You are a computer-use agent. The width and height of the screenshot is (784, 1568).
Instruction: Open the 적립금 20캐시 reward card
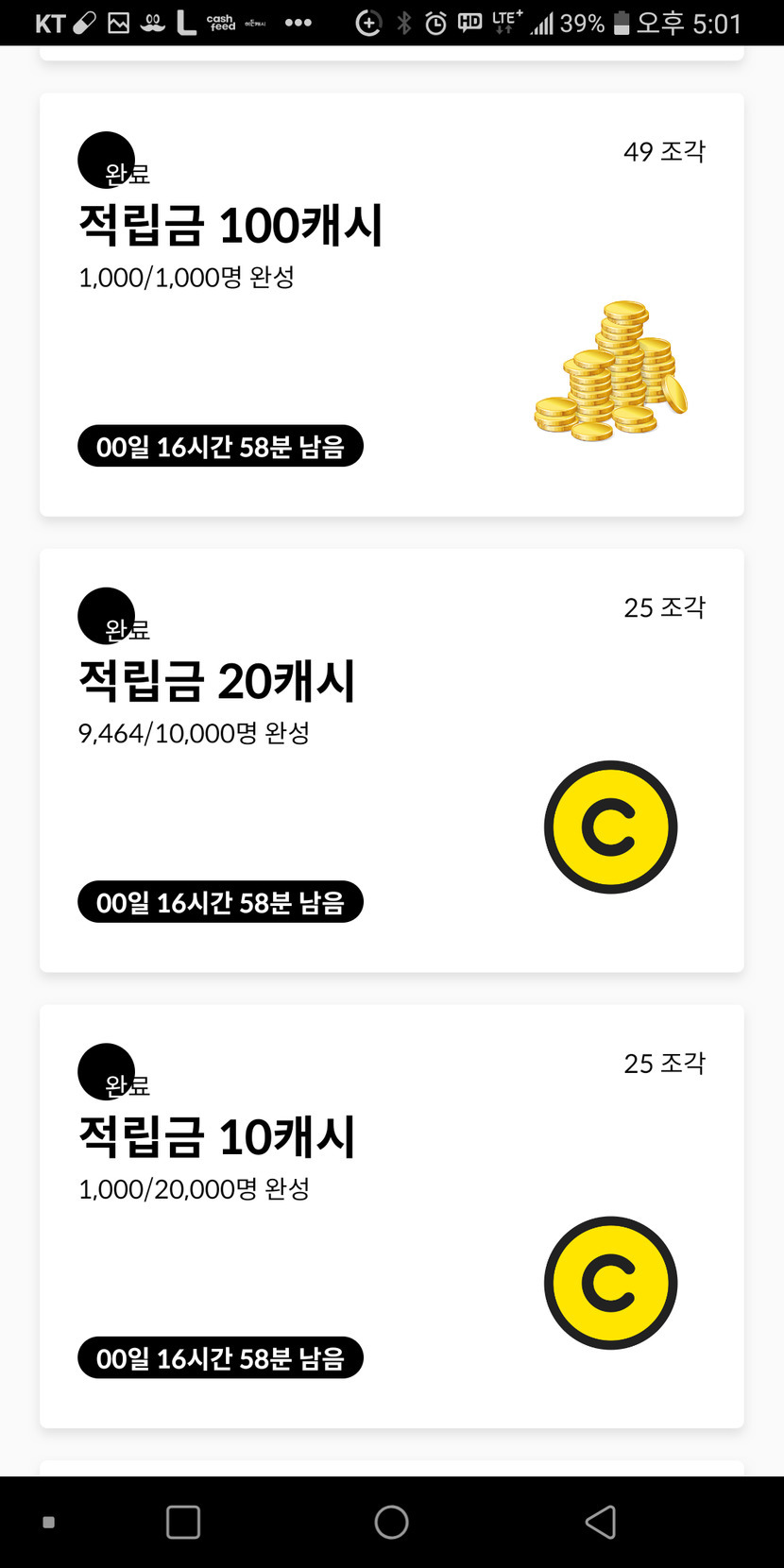391,759
